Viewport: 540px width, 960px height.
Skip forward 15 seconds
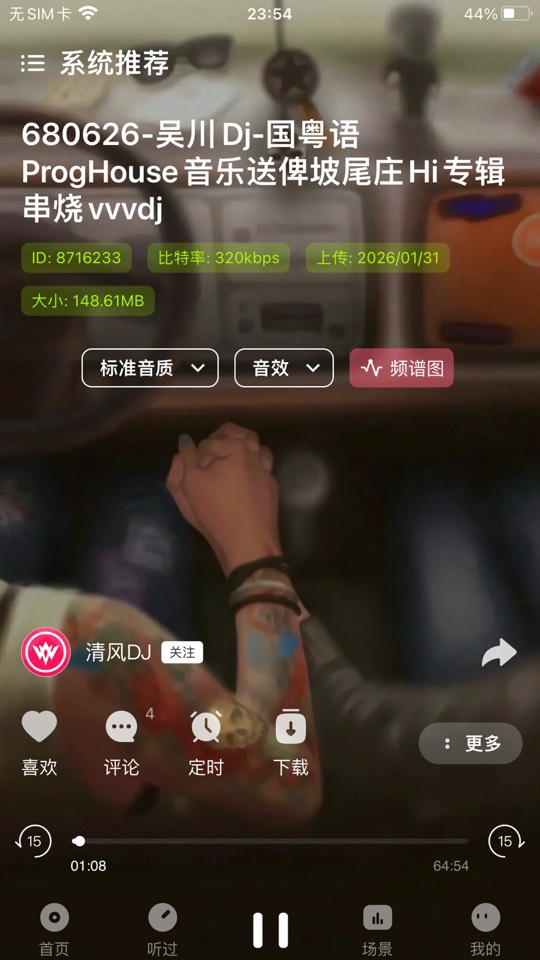(506, 841)
